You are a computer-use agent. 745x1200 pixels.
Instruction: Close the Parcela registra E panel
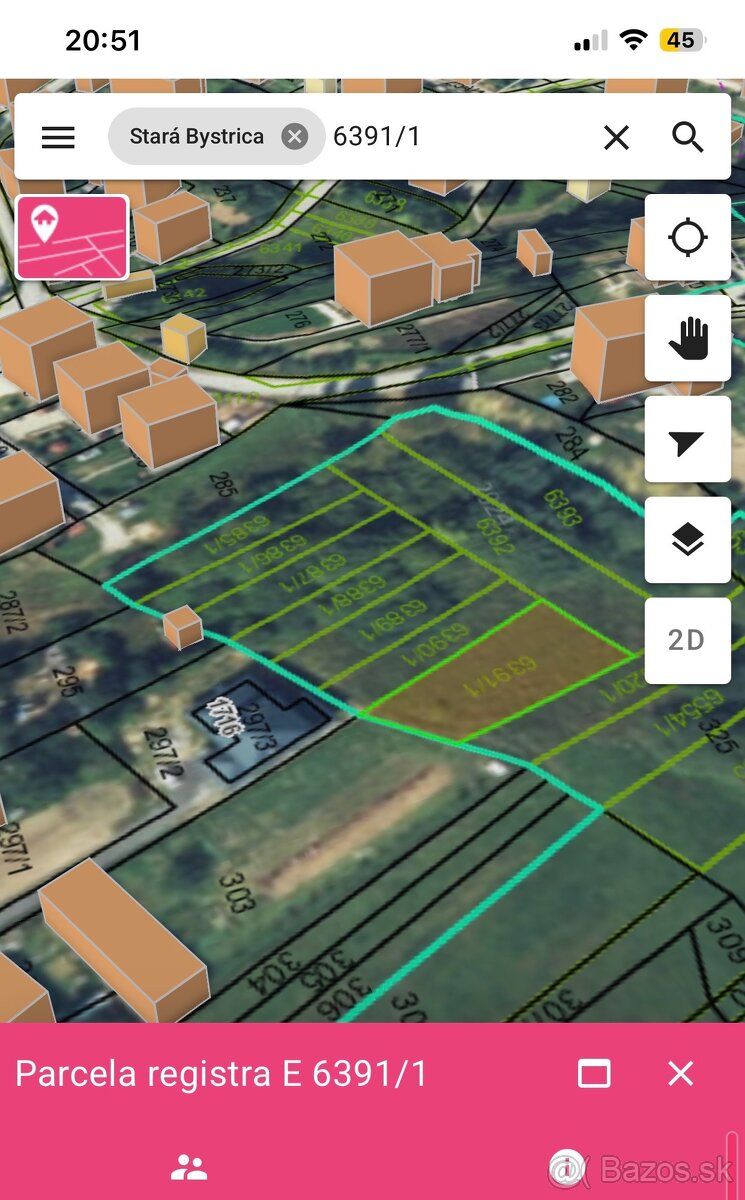pyautogui.click(x=681, y=1074)
